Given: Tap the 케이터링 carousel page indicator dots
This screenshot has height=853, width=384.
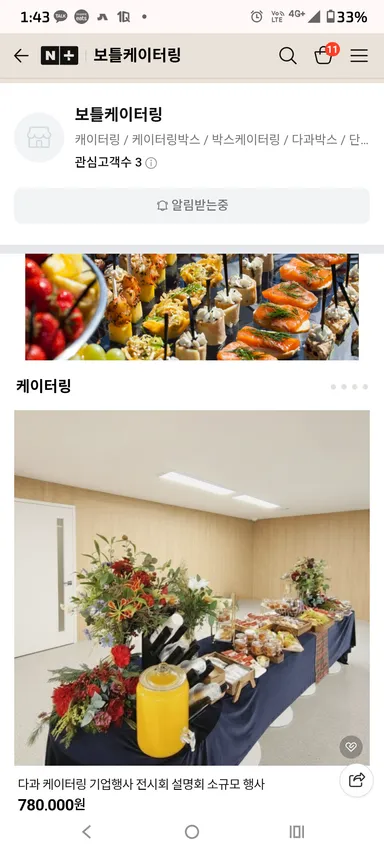Looking at the screenshot, I should tap(349, 387).
